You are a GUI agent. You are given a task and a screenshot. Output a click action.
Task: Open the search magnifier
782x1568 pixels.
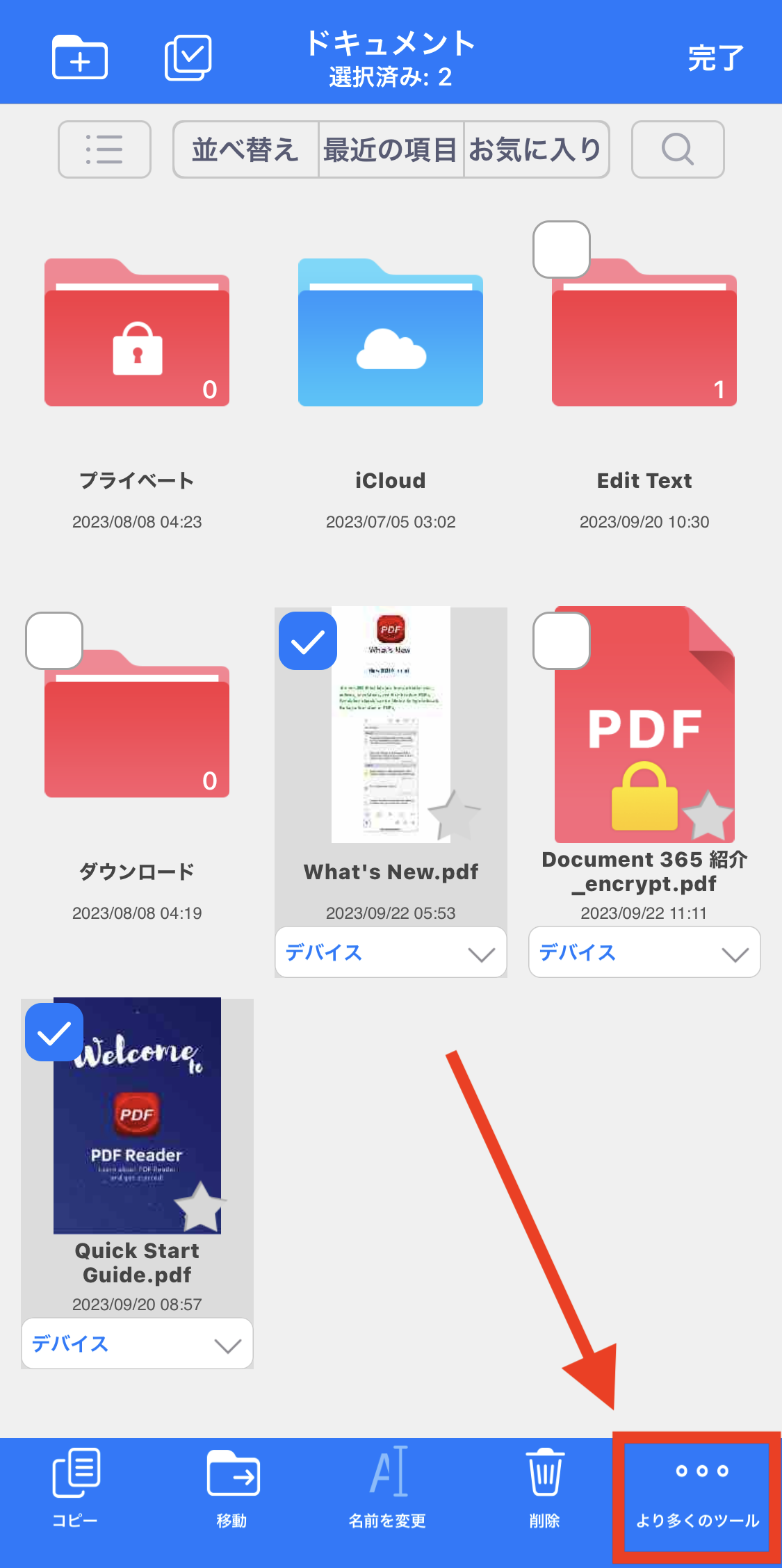pyautogui.click(x=678, y=149)
